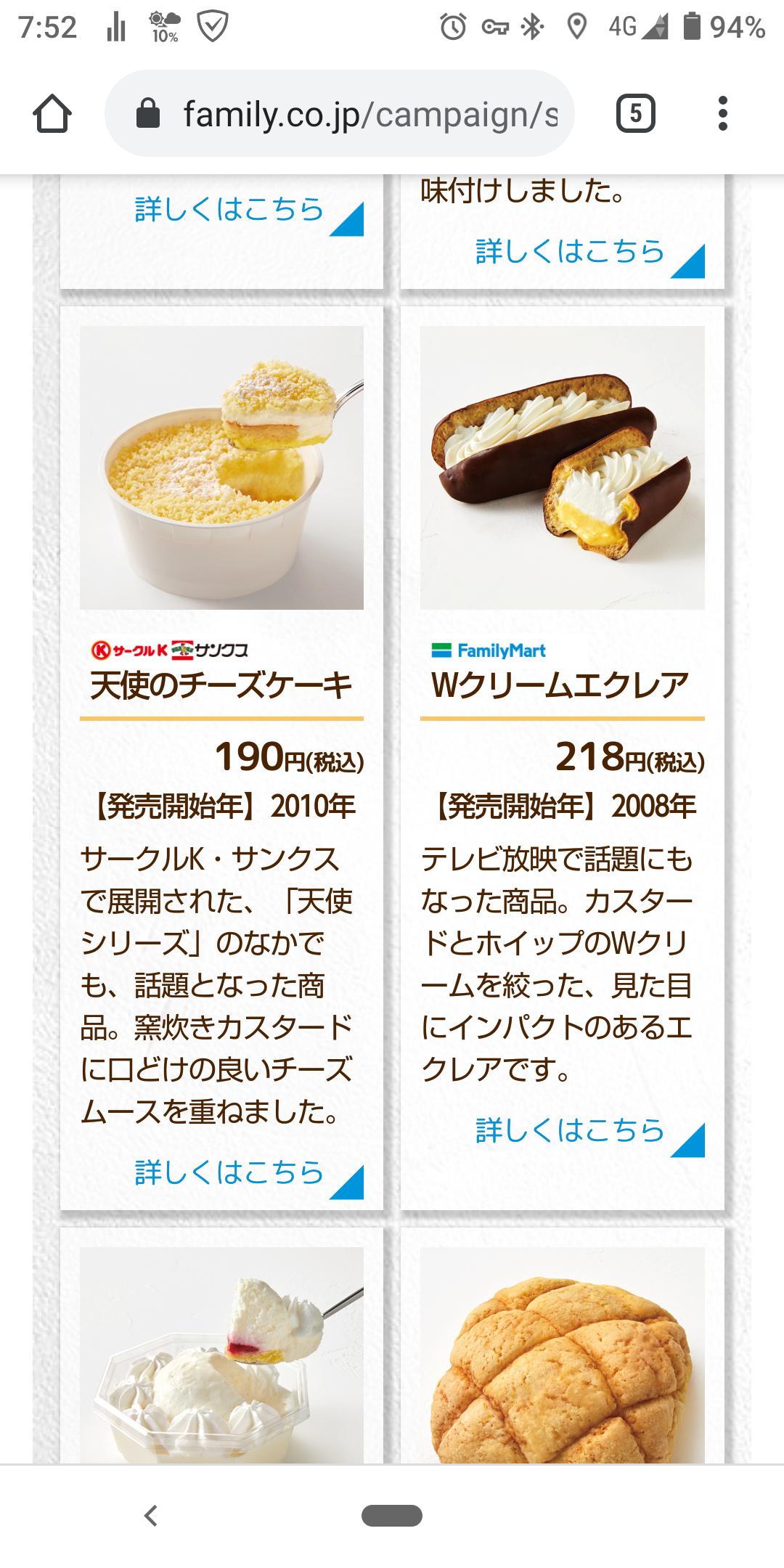Open the whipped cream cheesecake product image
This screenshot has height=1568, width=784.
tap(221, 1355)
